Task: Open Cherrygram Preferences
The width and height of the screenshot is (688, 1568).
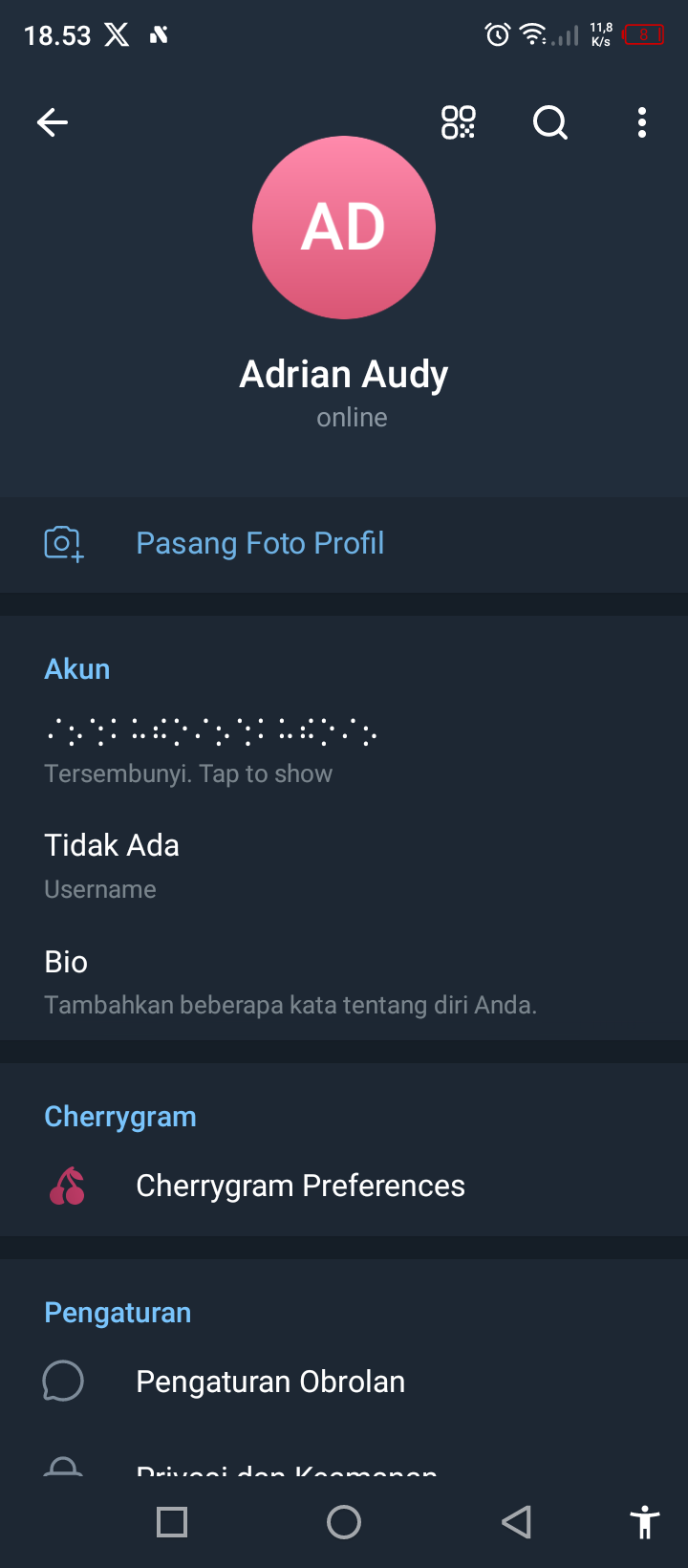Action: pos(300,1186)
